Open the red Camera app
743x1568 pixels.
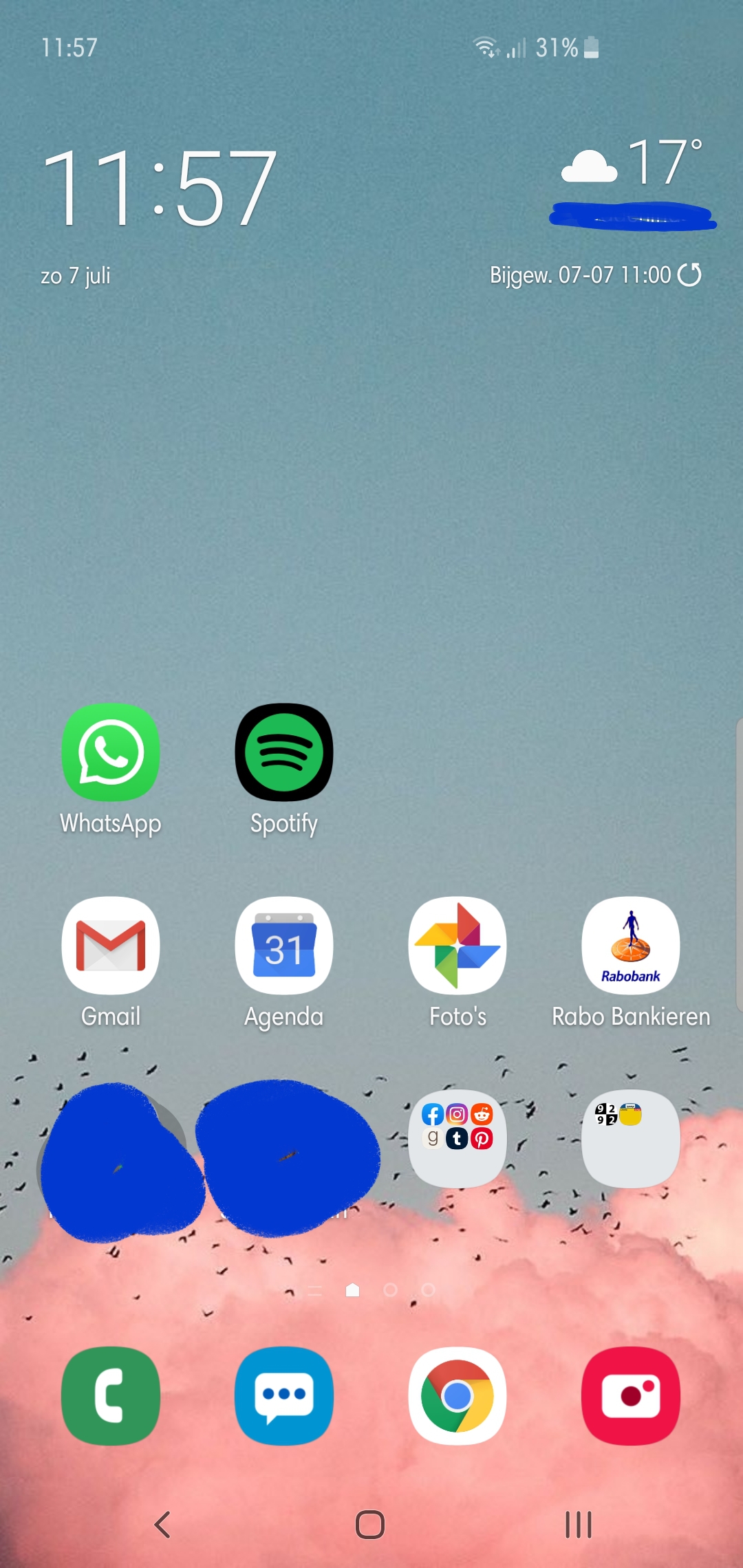pyautogui.click(x=631, y=1396)
